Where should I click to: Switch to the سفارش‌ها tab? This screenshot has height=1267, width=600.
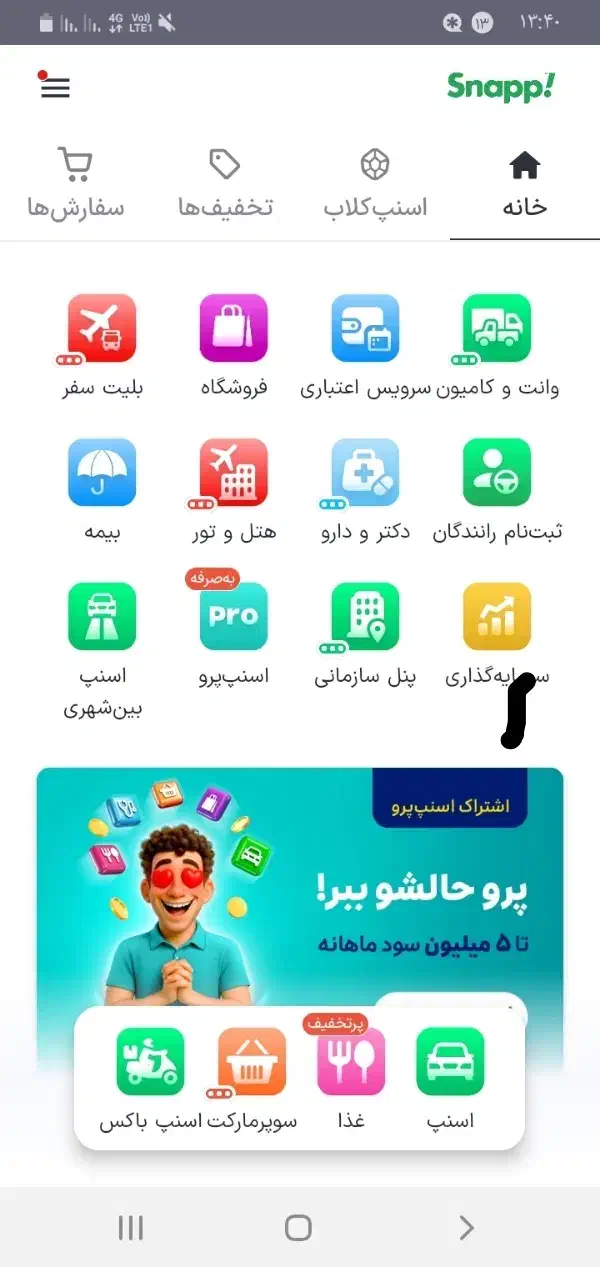[75, 184]
